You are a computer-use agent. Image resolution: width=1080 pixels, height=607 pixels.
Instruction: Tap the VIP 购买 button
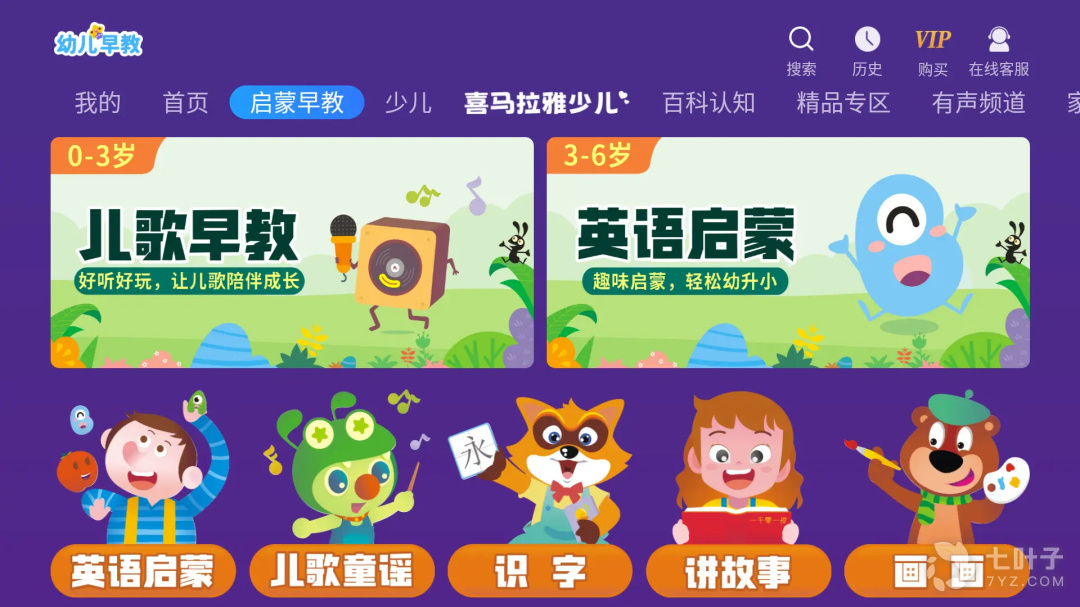pos(932,49)
